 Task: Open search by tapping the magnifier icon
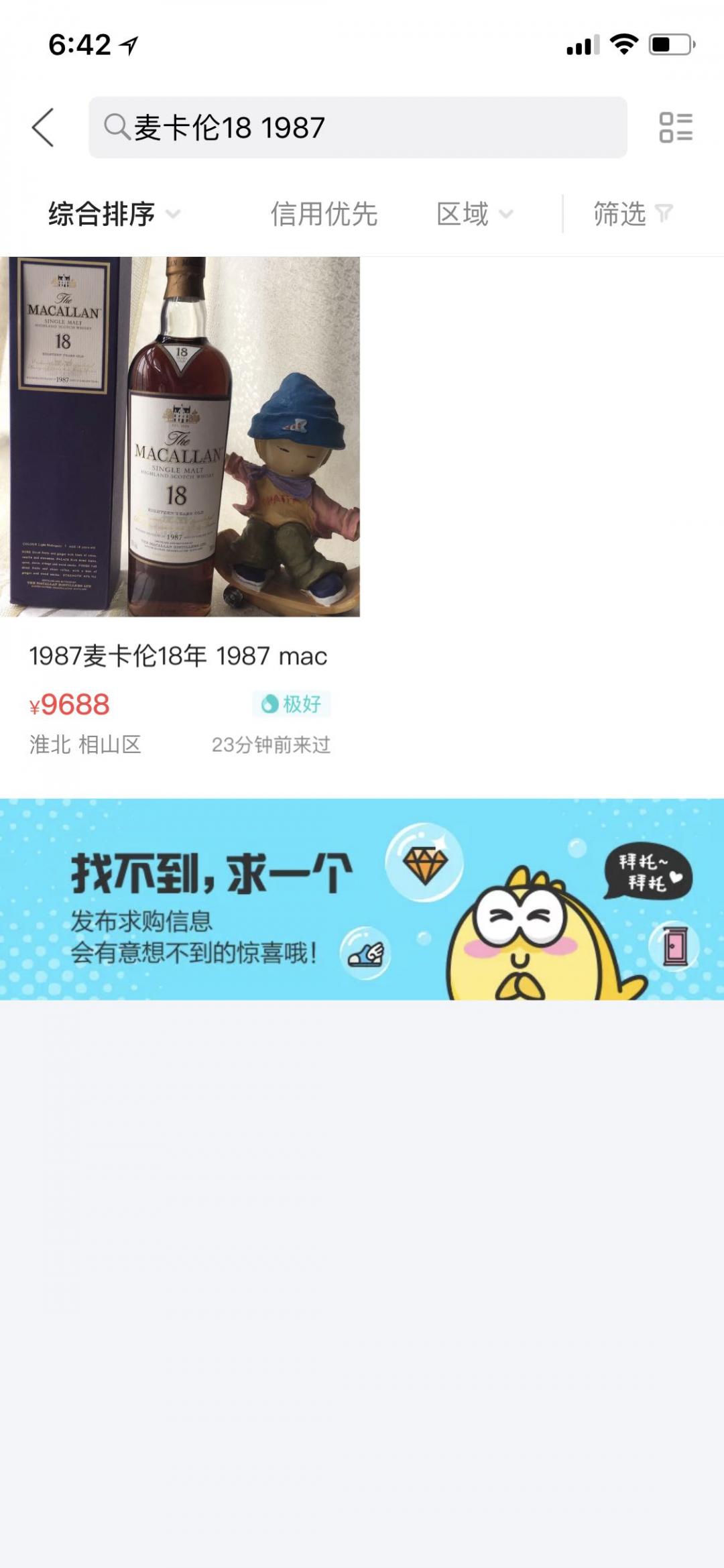117,126
